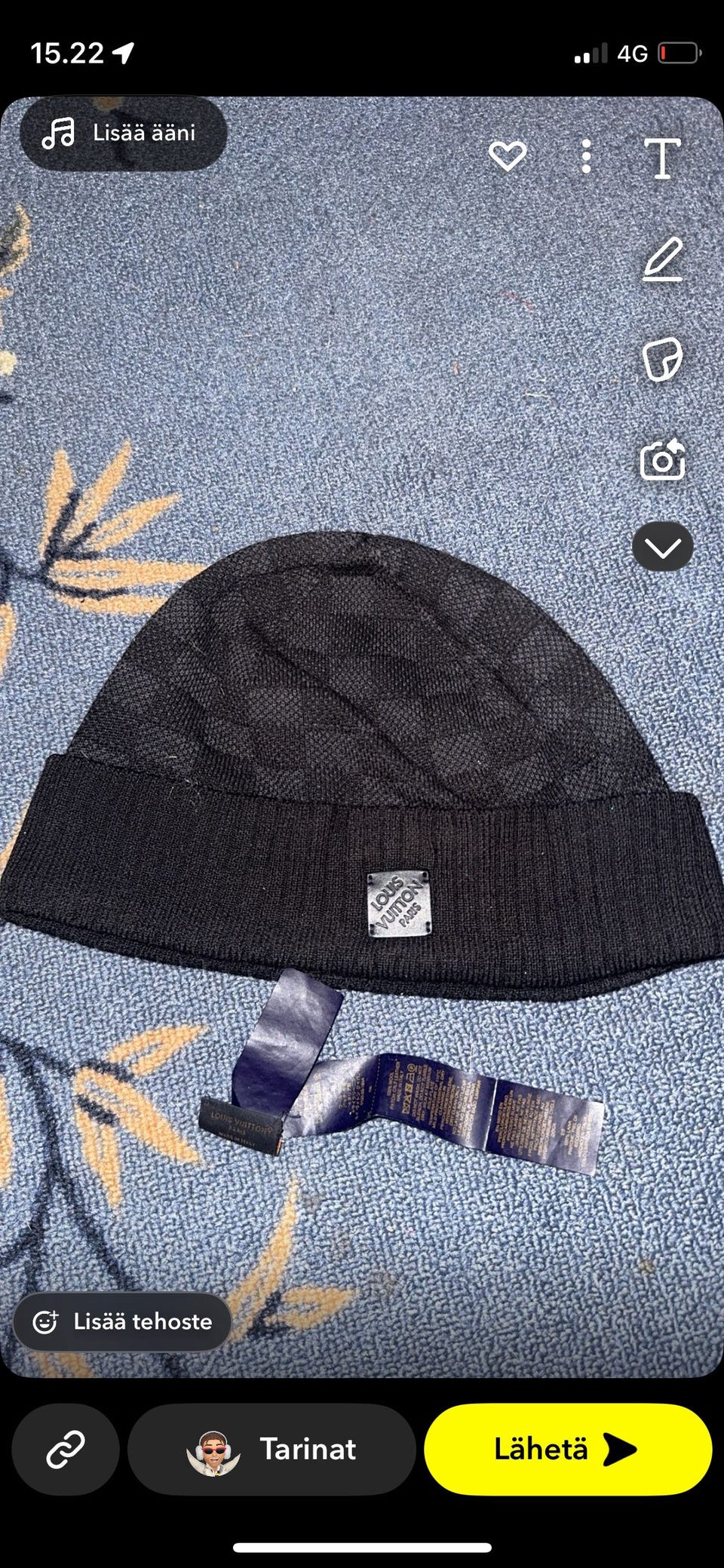Tap Lisää ääni to add sound
This screenshot has height=1568, width=724.
123,133
